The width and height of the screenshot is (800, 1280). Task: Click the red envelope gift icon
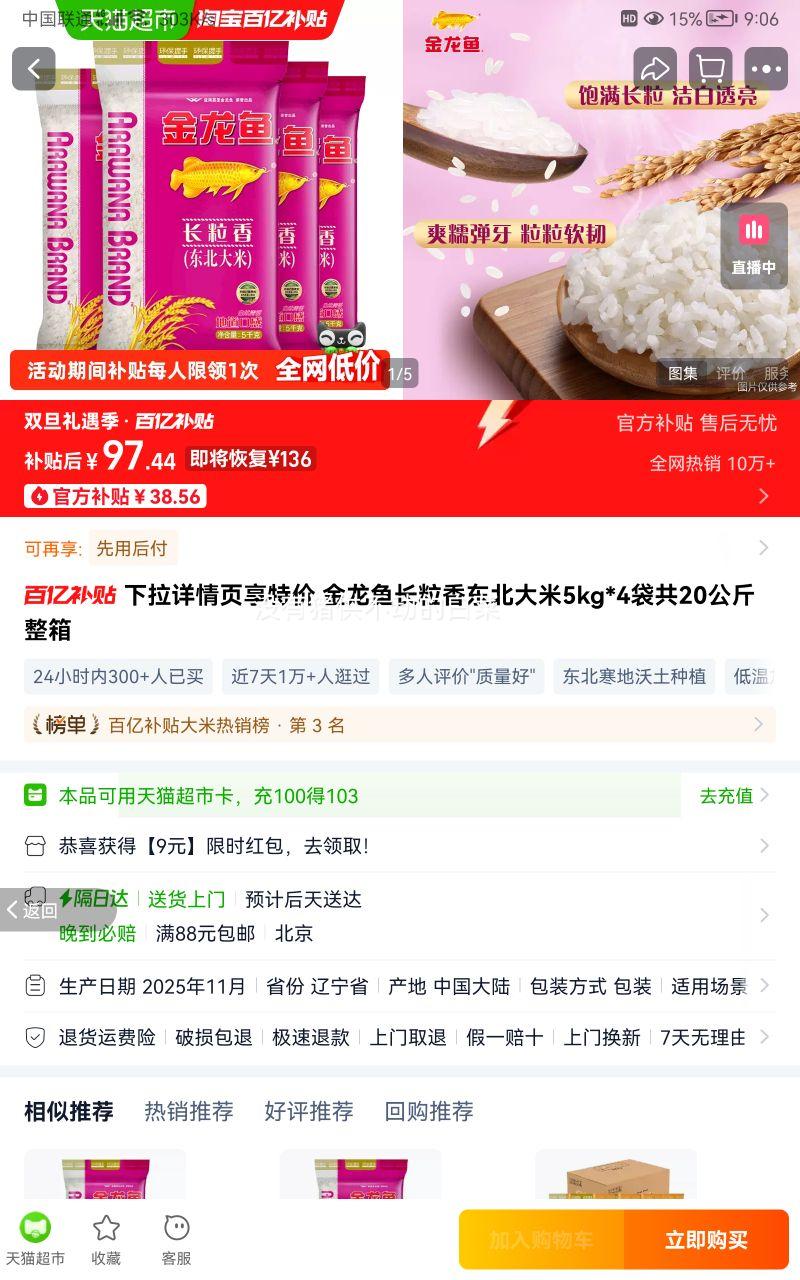33,846
